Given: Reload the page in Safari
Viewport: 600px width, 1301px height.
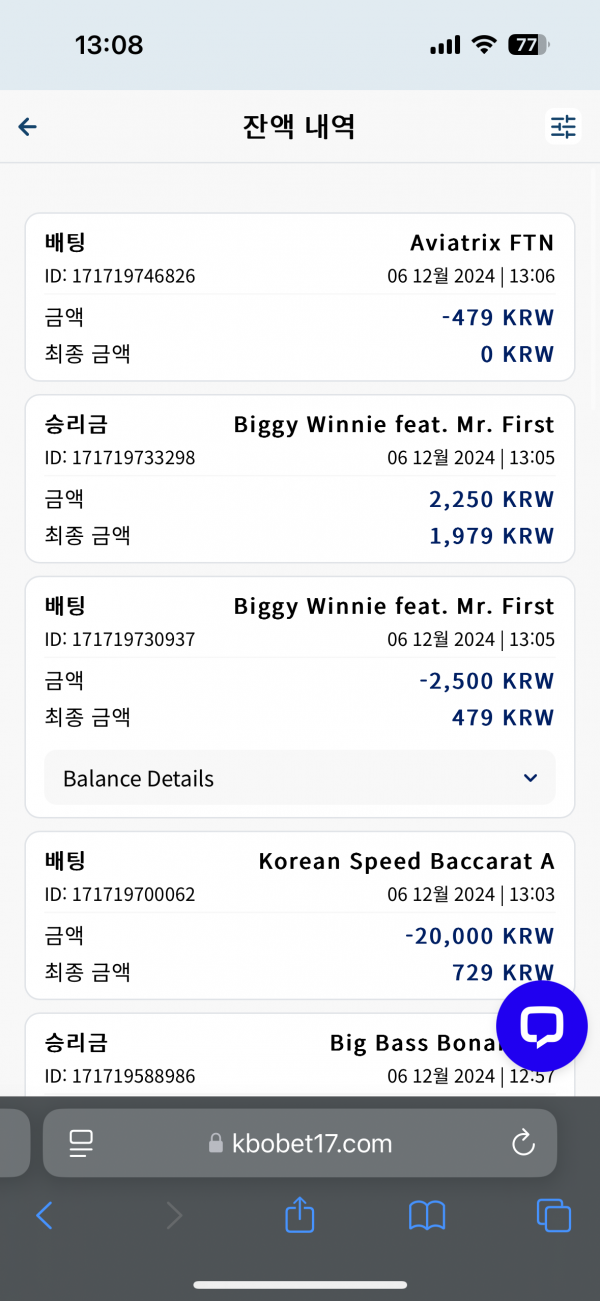Looking at the screenshot, I should tap(523, 1143).
